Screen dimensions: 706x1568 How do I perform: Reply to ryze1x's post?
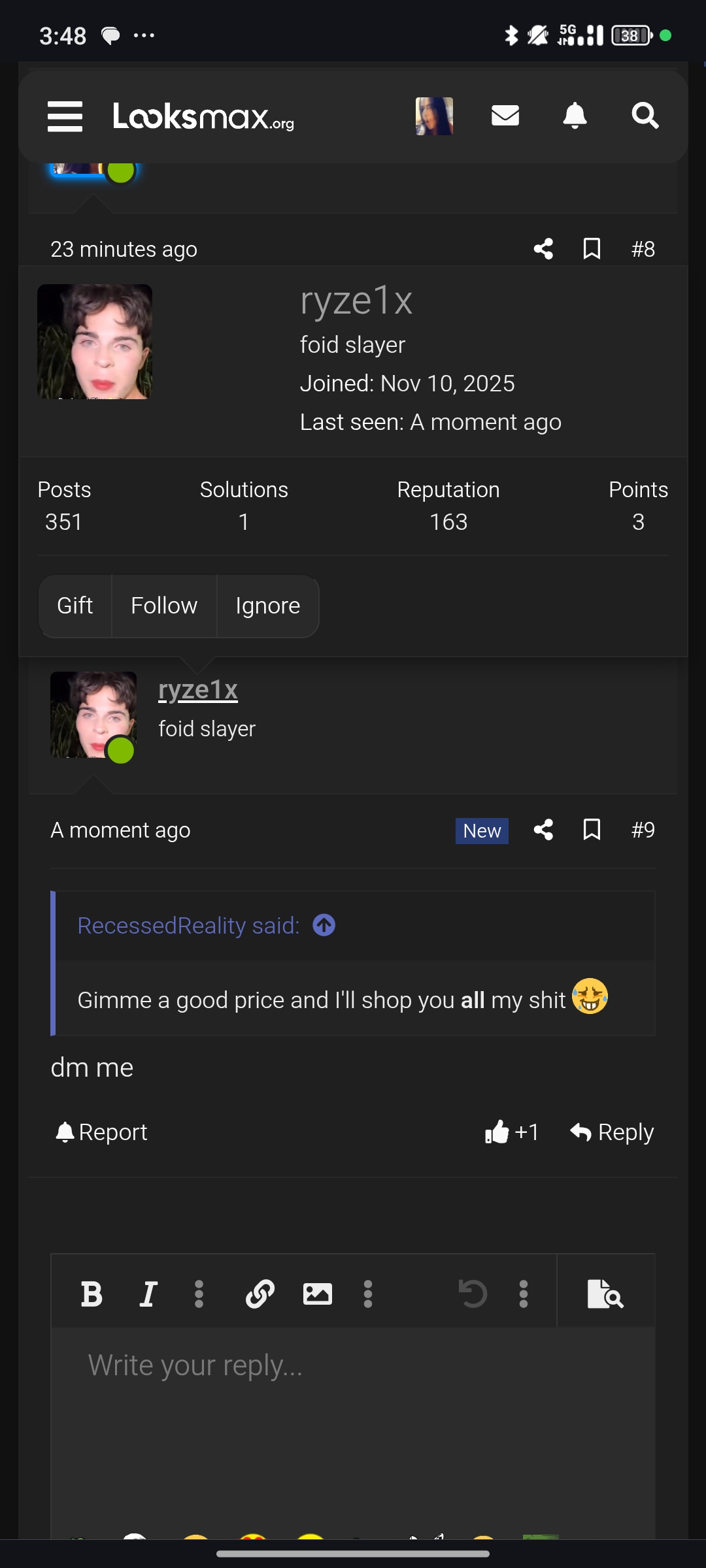click(612, 1132)
